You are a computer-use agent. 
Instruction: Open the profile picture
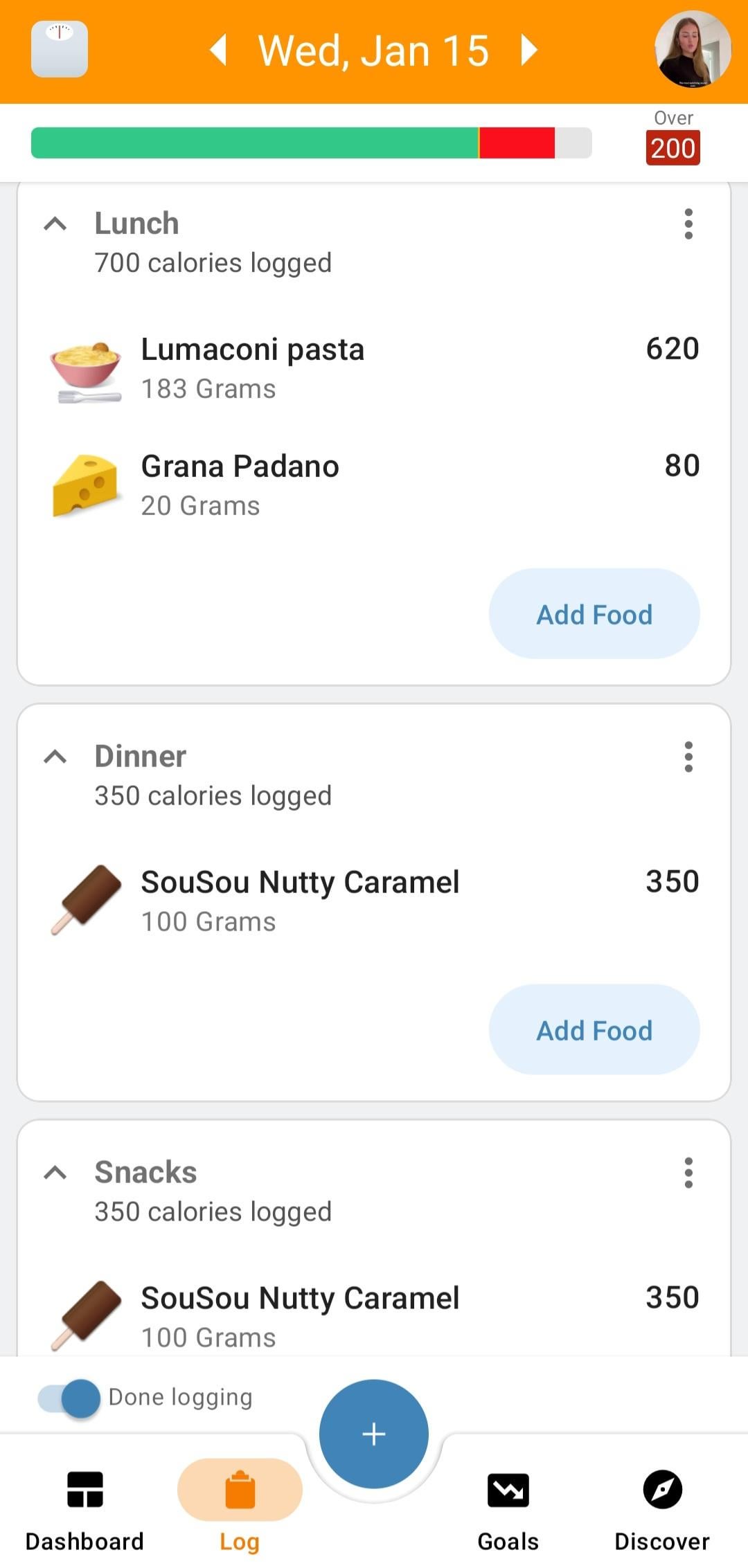click(693, 49)
